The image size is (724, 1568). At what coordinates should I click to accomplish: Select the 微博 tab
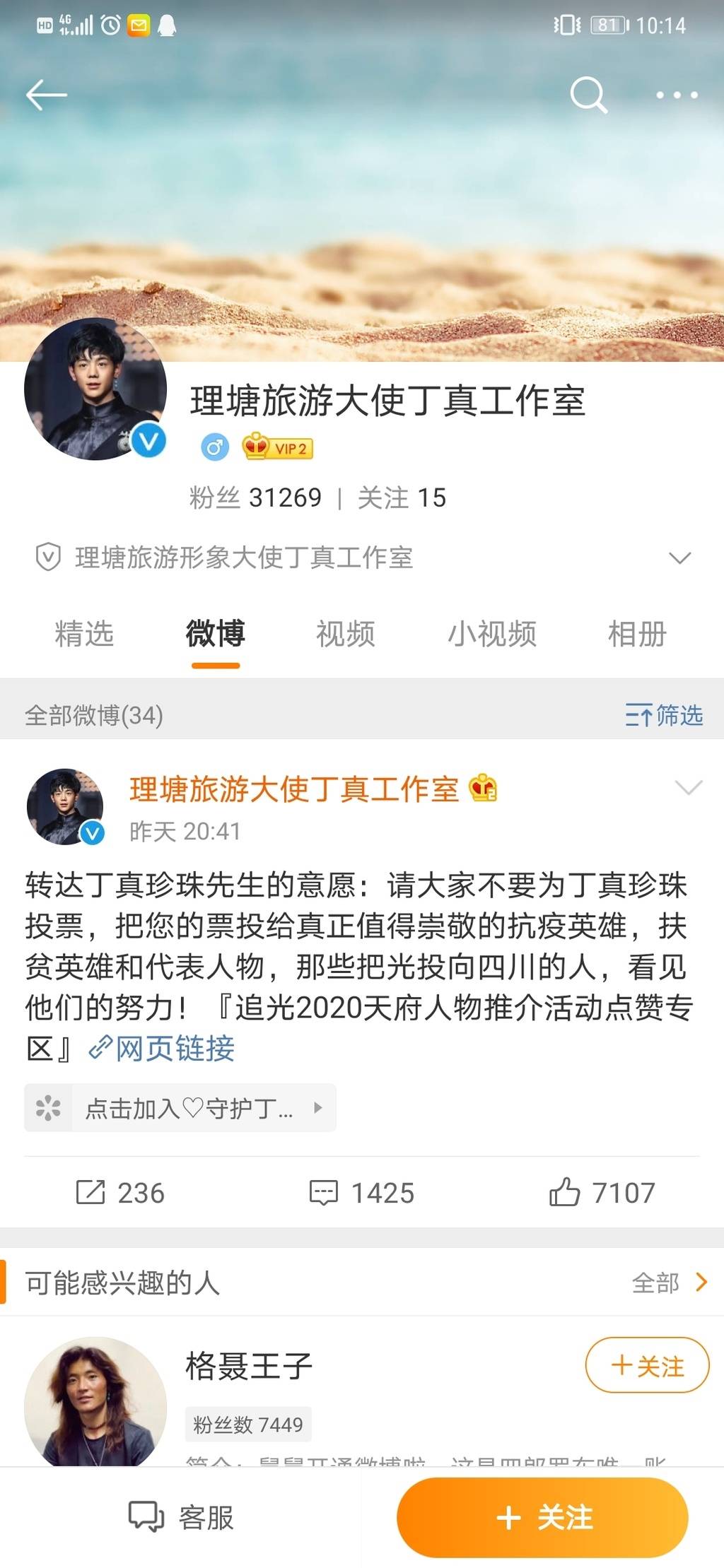coord(216,634)
